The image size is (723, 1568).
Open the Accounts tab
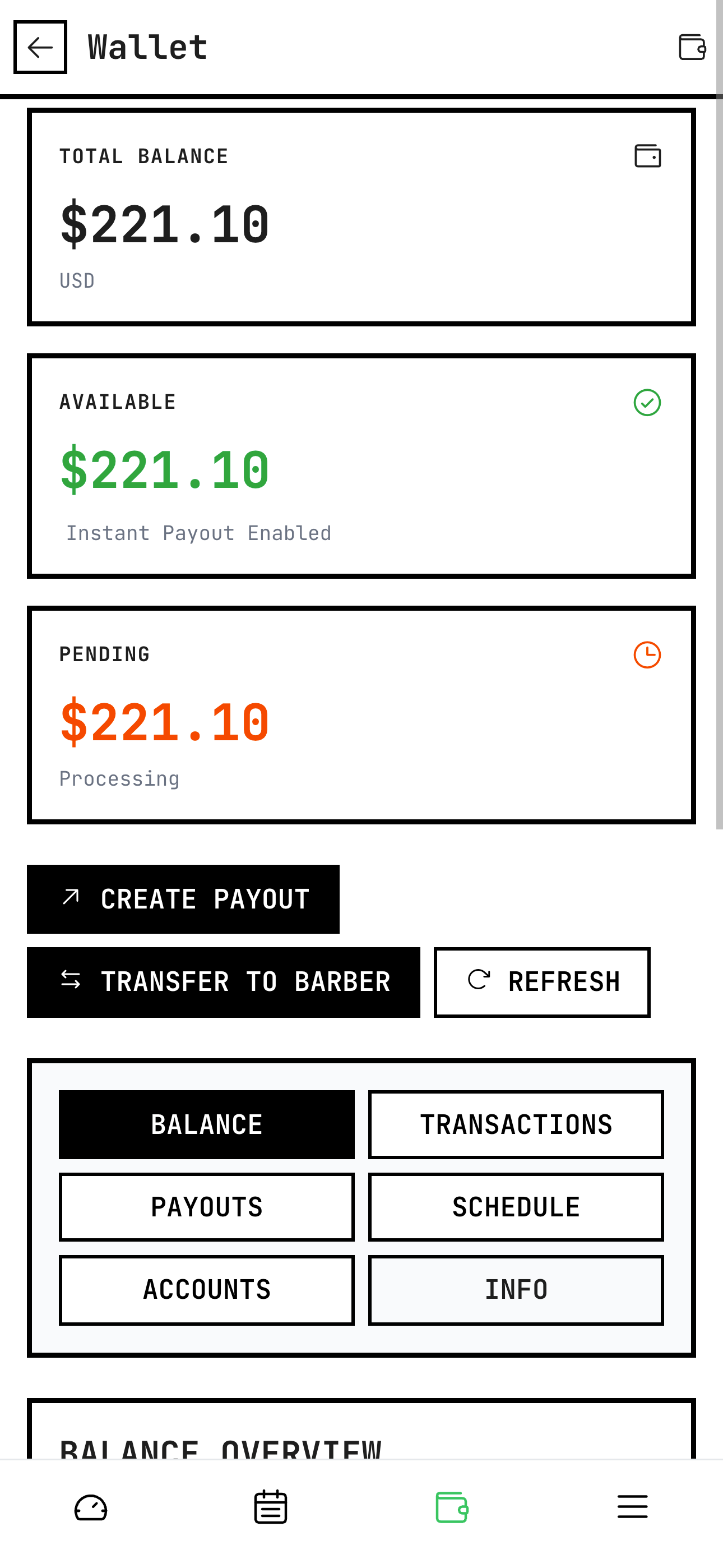click(206, 1289)
